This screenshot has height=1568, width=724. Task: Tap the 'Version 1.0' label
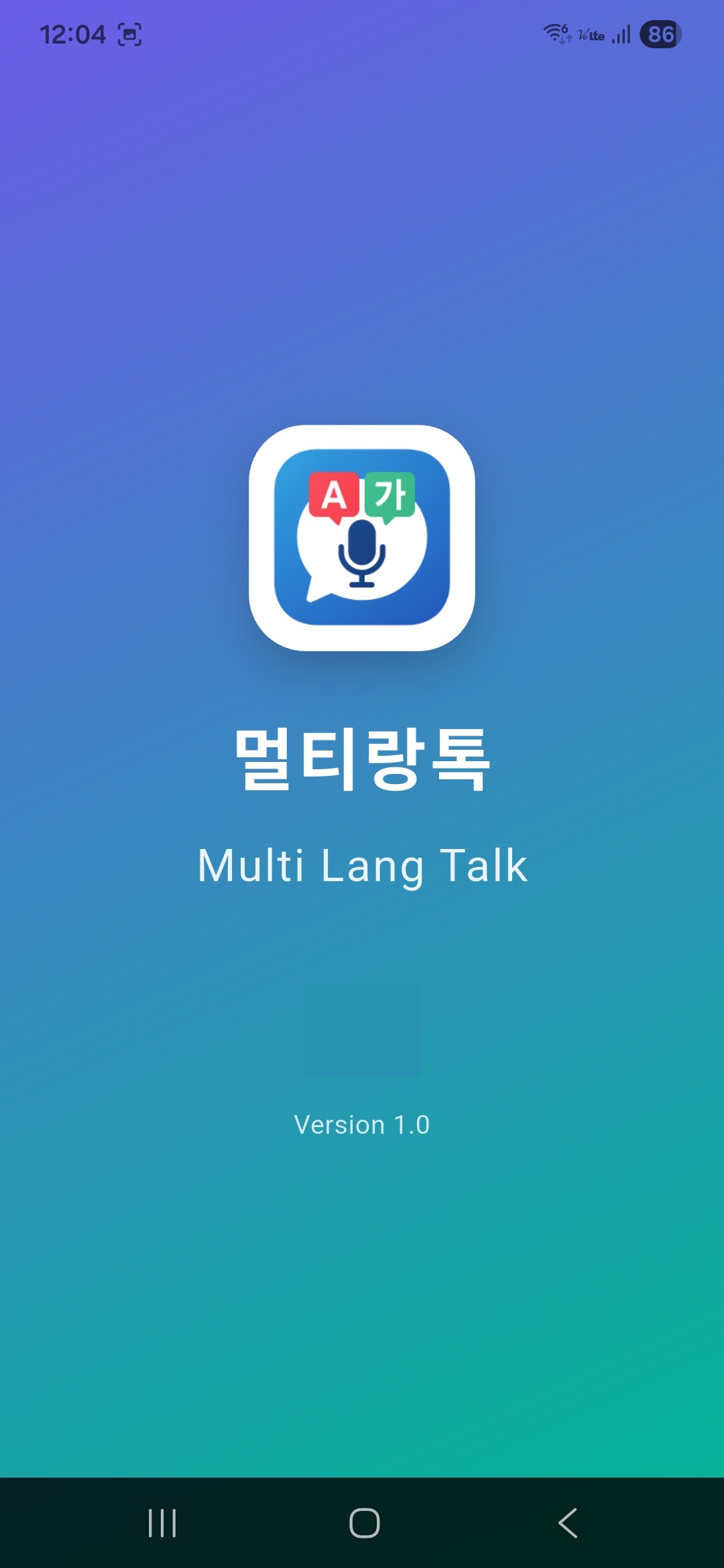tap(362, 1124)
